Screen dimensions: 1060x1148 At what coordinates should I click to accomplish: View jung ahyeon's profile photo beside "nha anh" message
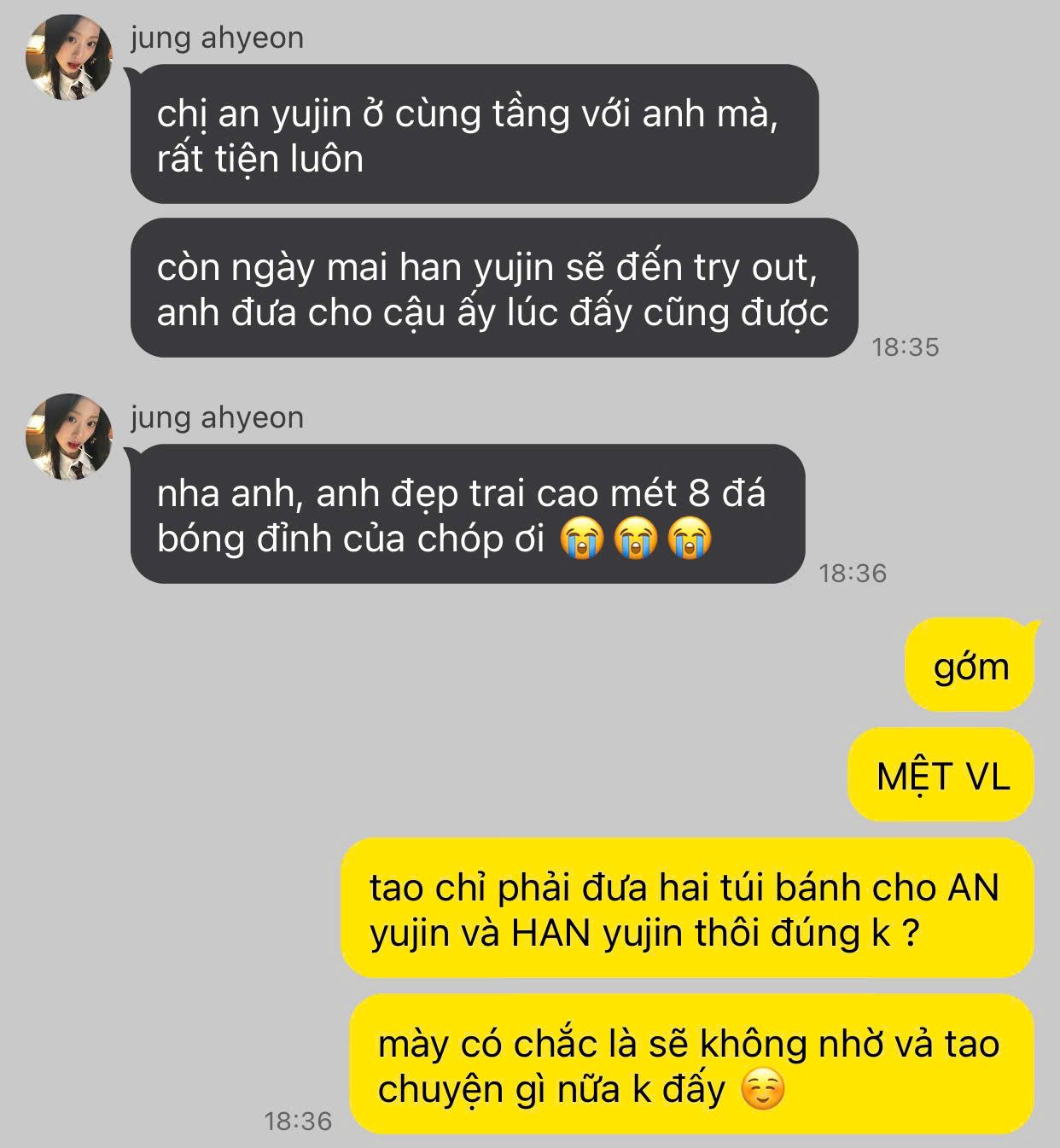tap(69, 437)
